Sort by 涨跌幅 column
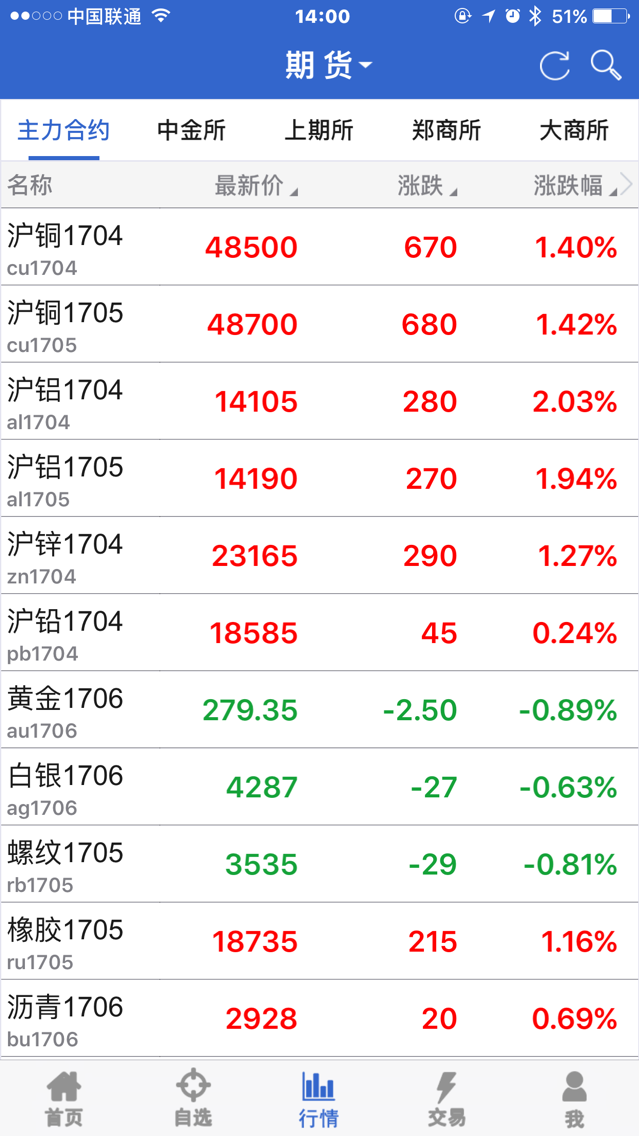Viewport: 639px width, 1136px height. pyautogui.click(x=574, y=185)
